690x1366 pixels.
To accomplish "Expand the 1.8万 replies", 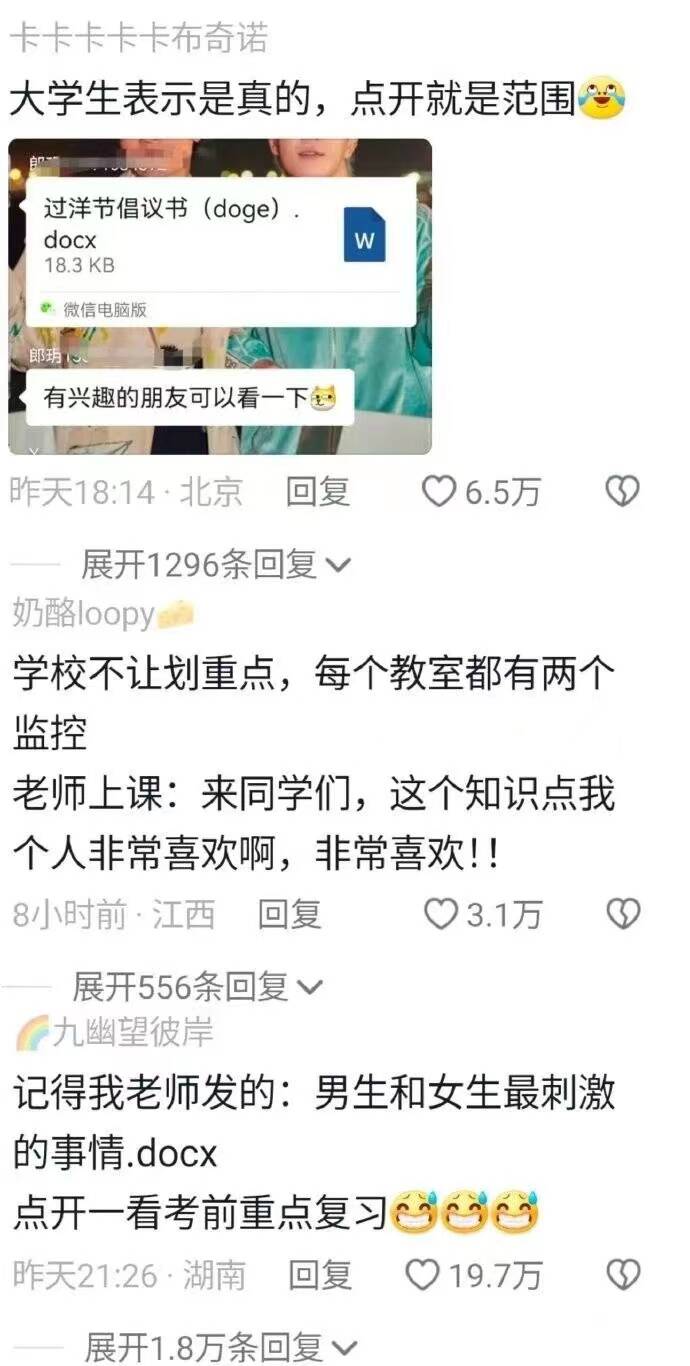I will click(219, 1347).
